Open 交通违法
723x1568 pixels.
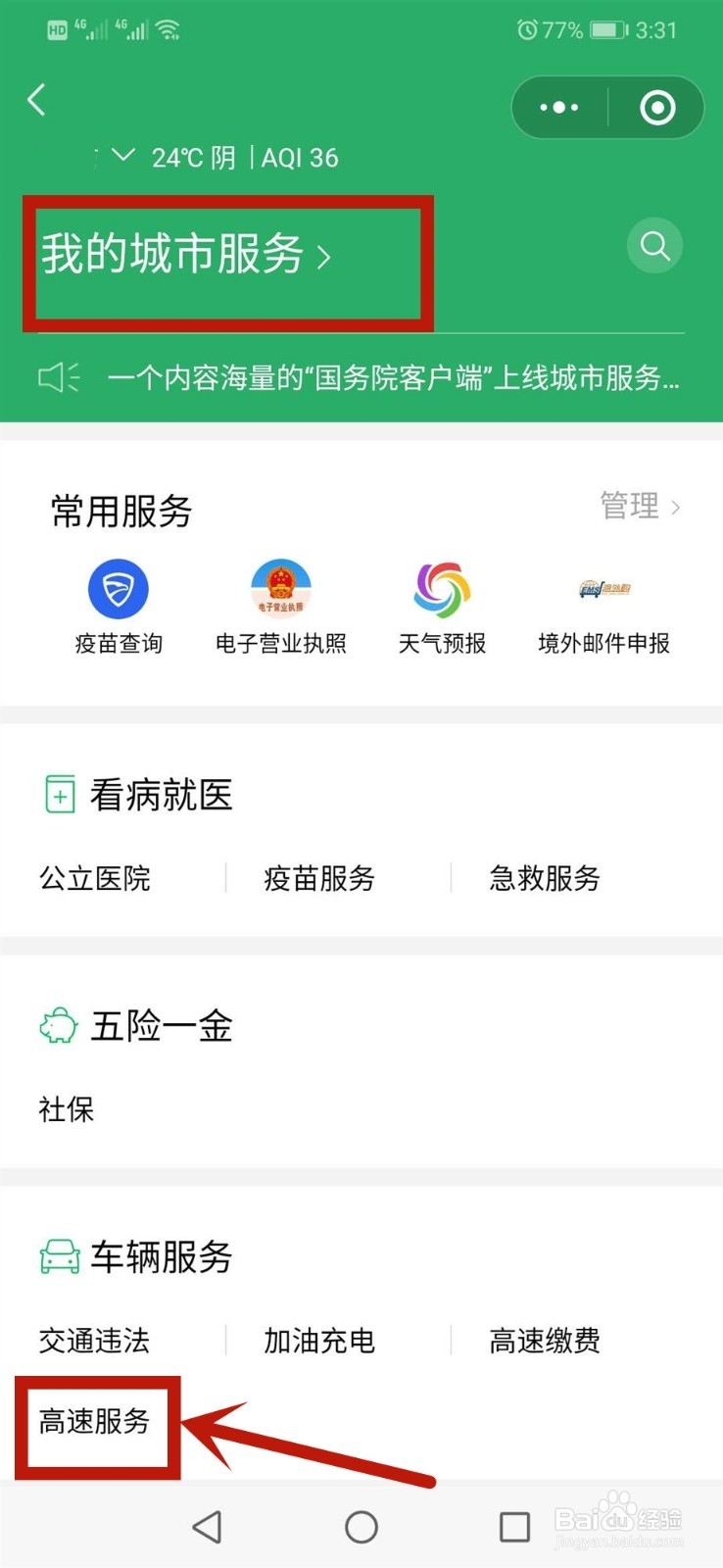click(95, 1341)
